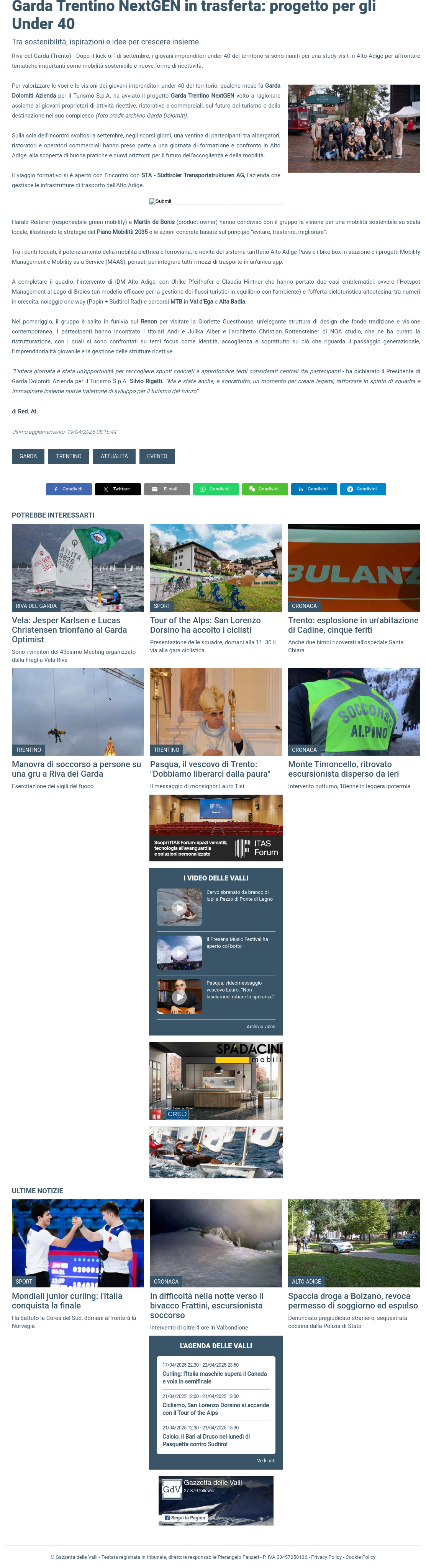Read the Cadine explosion article

tap(354, 624)
